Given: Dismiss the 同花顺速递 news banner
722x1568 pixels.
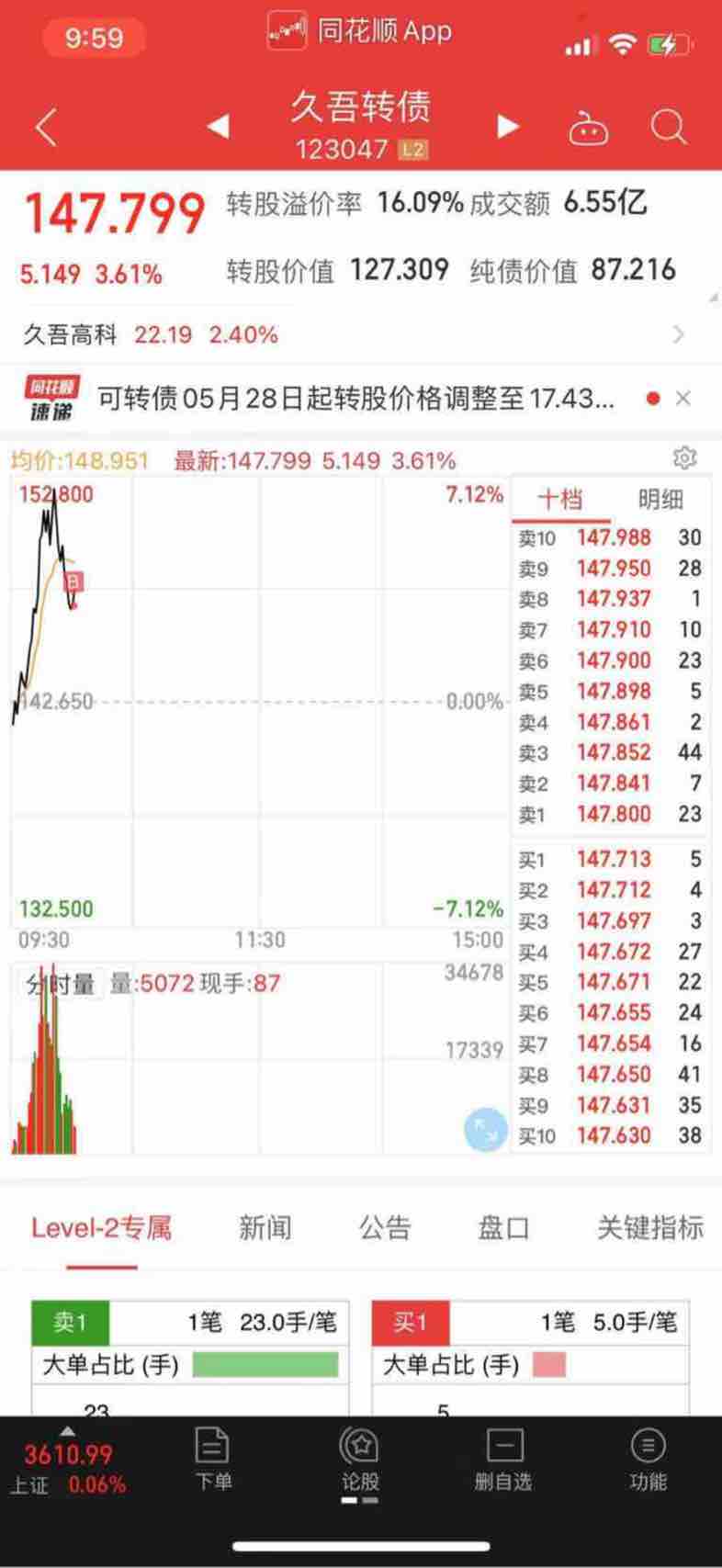Looking at the screenshot, I should [x=683, y=399].
